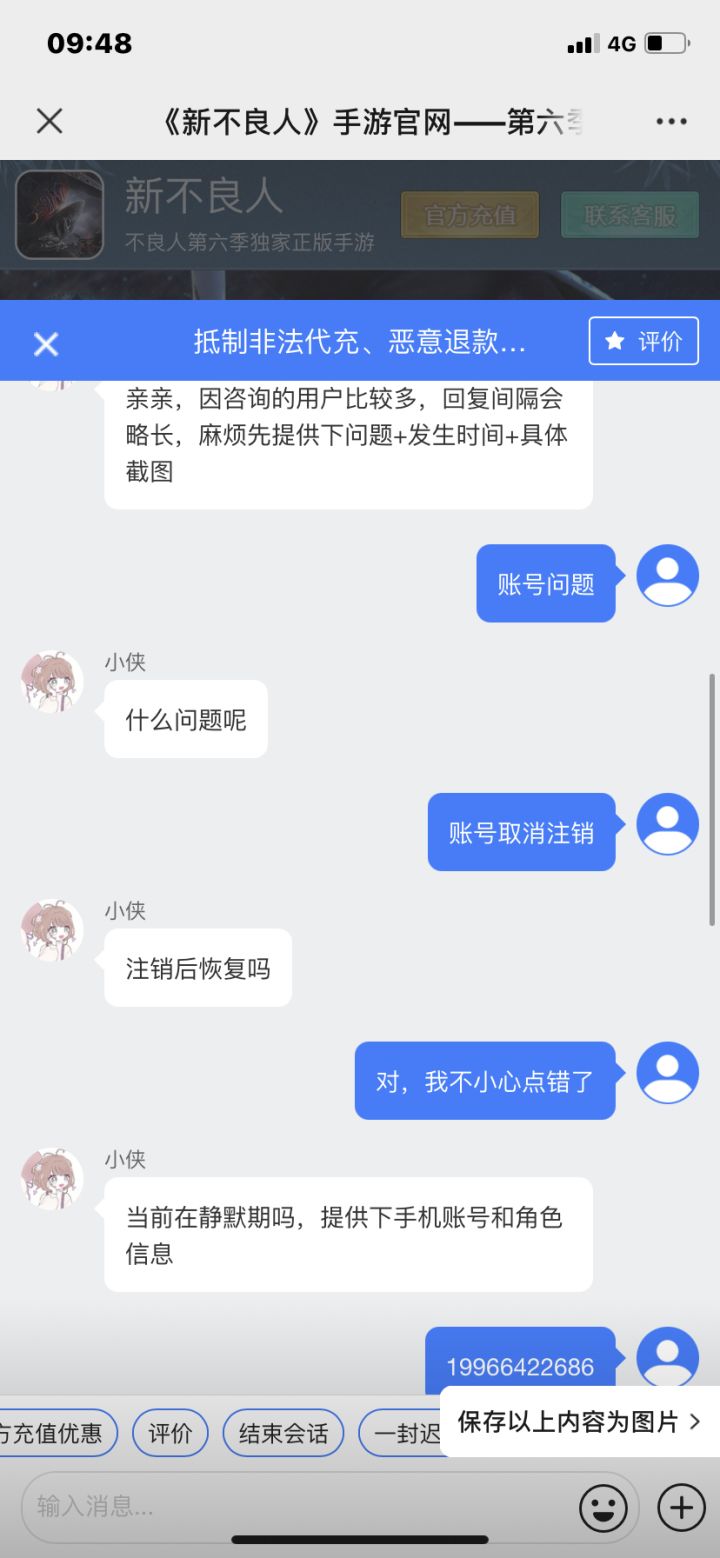Screen dimensions: 720x1558
Task: Select the 评价 quick reply pill
Action: 170,1432
